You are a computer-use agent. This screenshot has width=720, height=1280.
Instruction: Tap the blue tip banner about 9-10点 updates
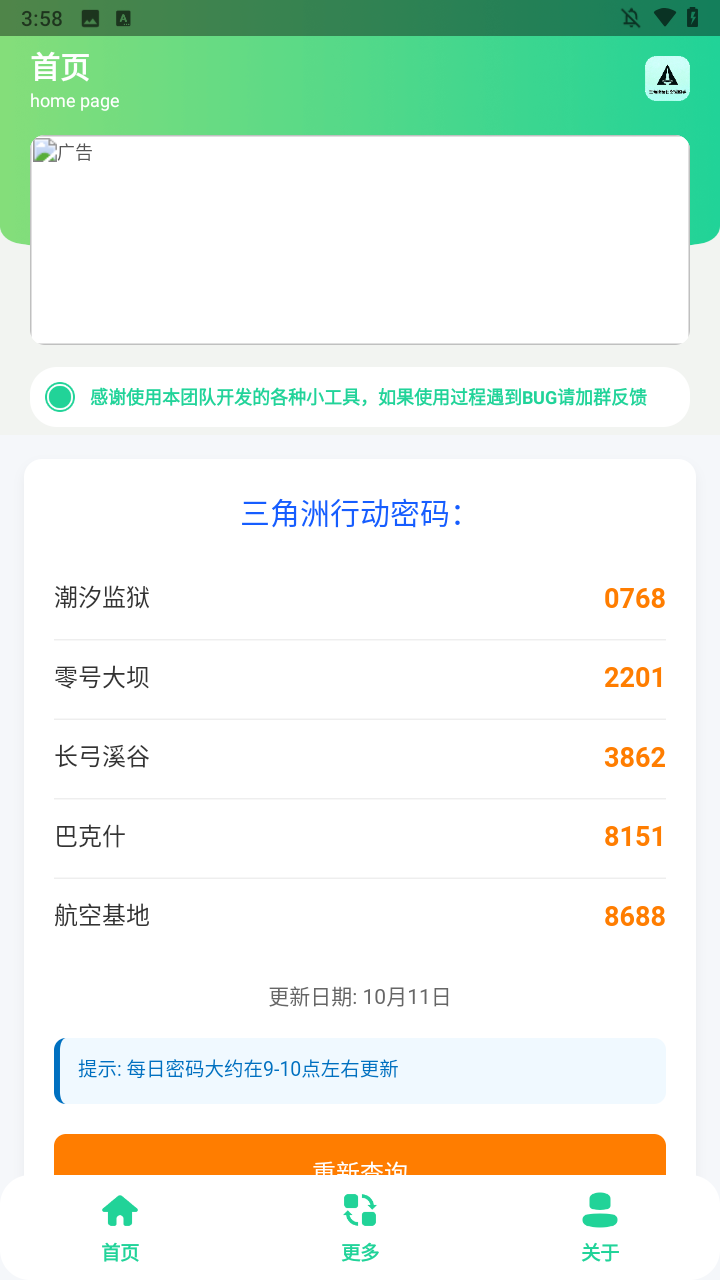360,1069
